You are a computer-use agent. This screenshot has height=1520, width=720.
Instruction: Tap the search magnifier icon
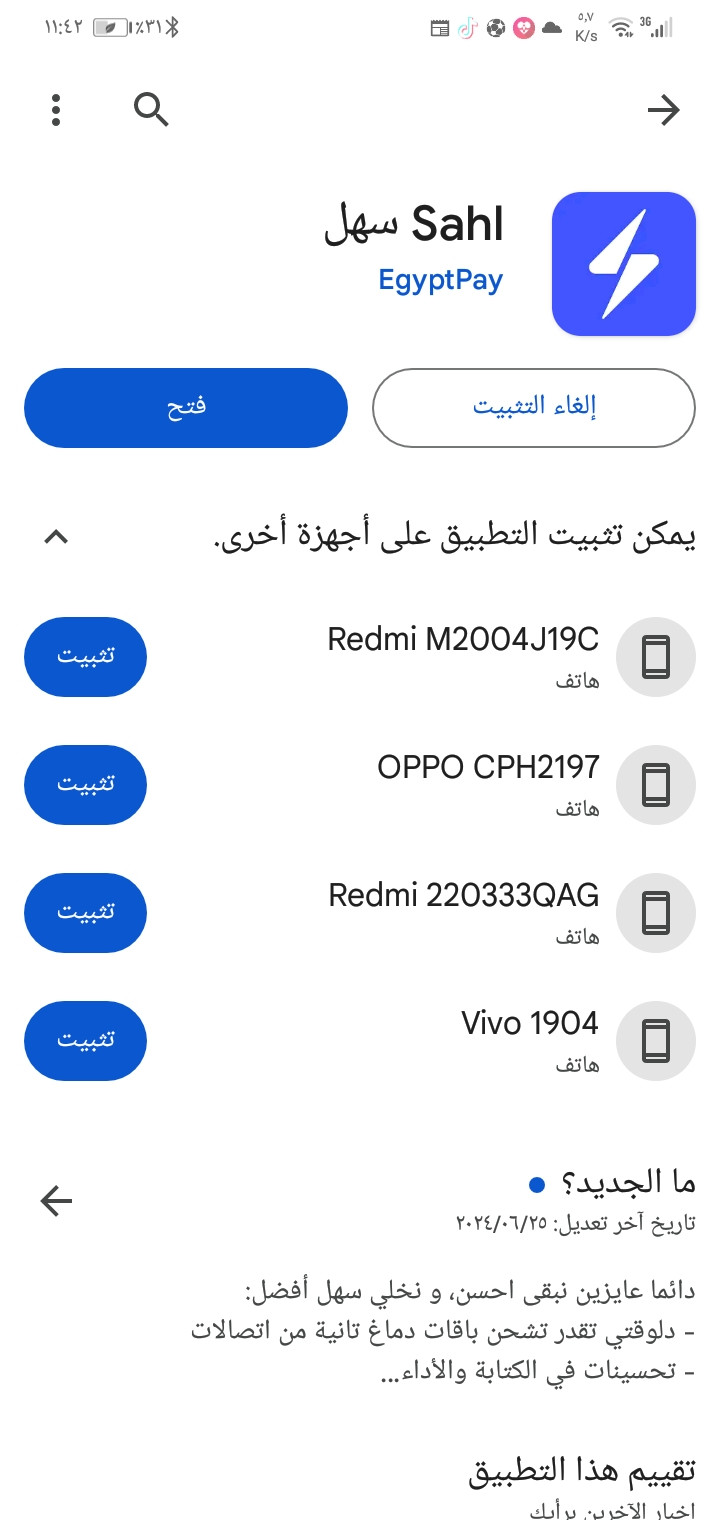pyautogui.click(x=151, y=110)
